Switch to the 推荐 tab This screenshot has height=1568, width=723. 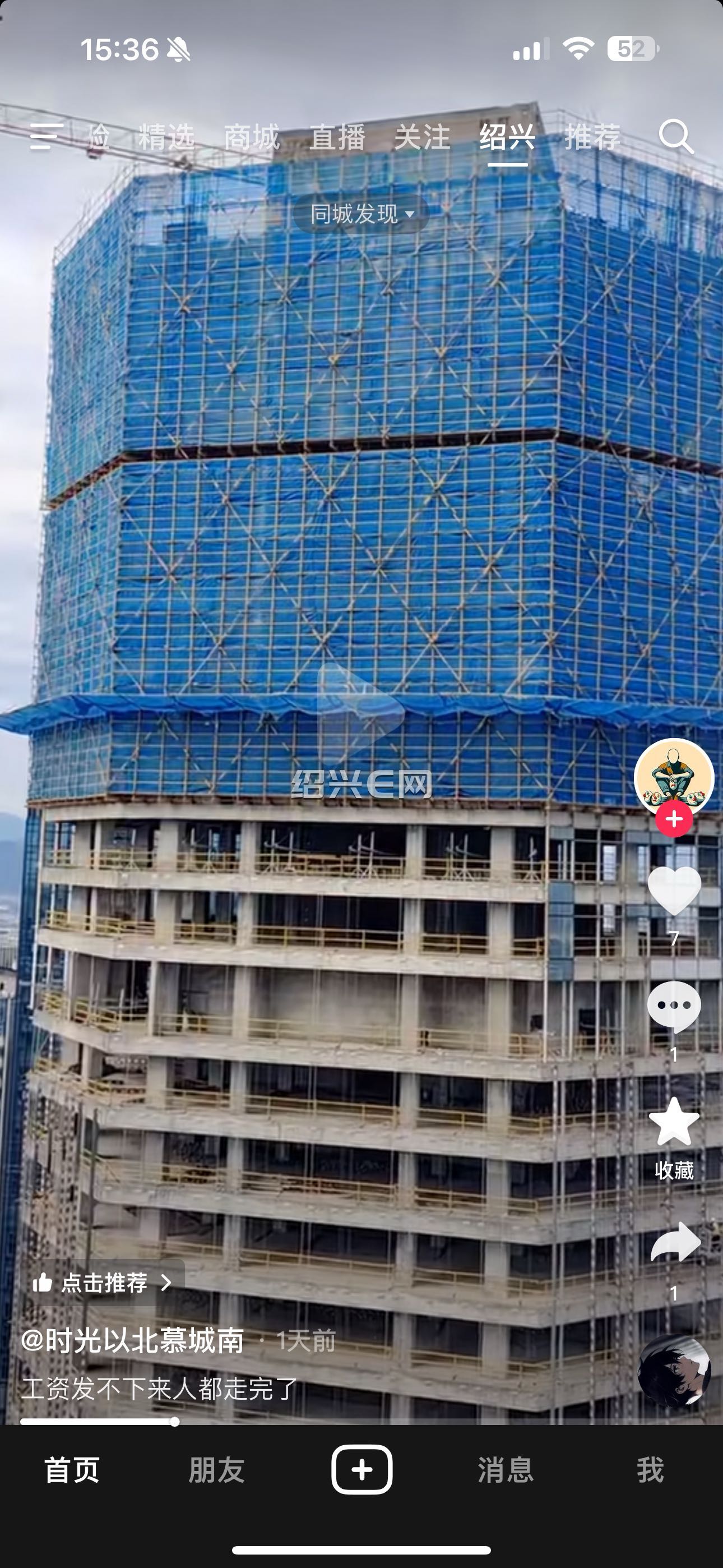pyautogui.click(x=593, y=136)
